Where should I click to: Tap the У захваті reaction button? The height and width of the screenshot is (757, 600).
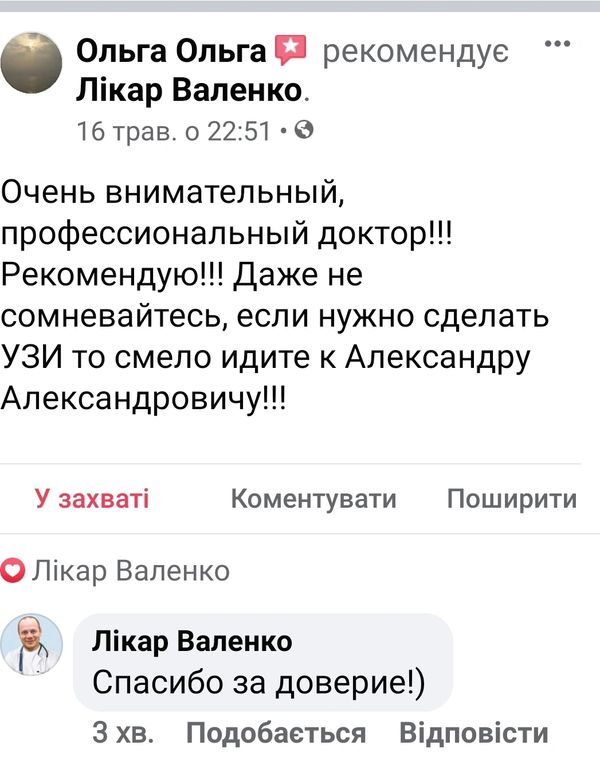tap(92, 498)
